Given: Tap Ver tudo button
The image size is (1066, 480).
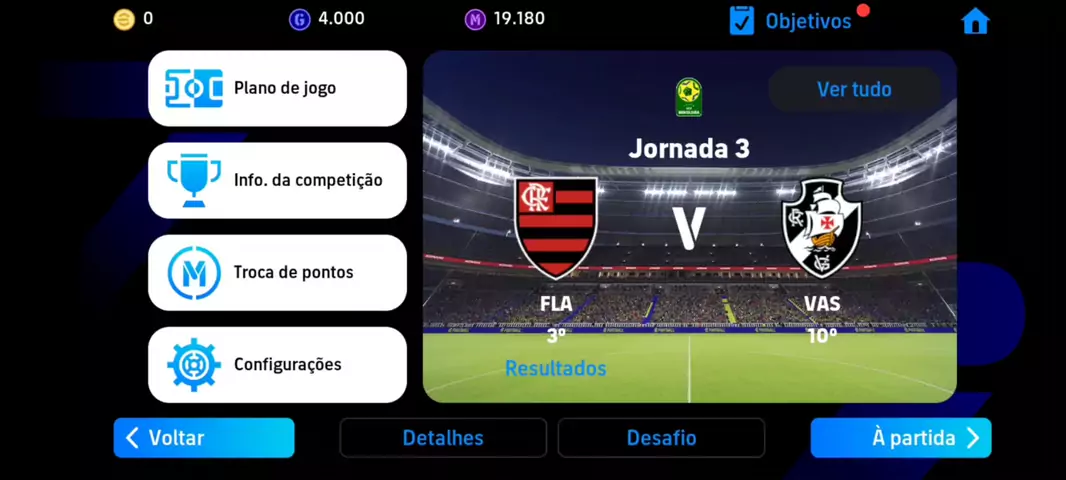Looking at the screenshot, I should [x=854, y=89].
